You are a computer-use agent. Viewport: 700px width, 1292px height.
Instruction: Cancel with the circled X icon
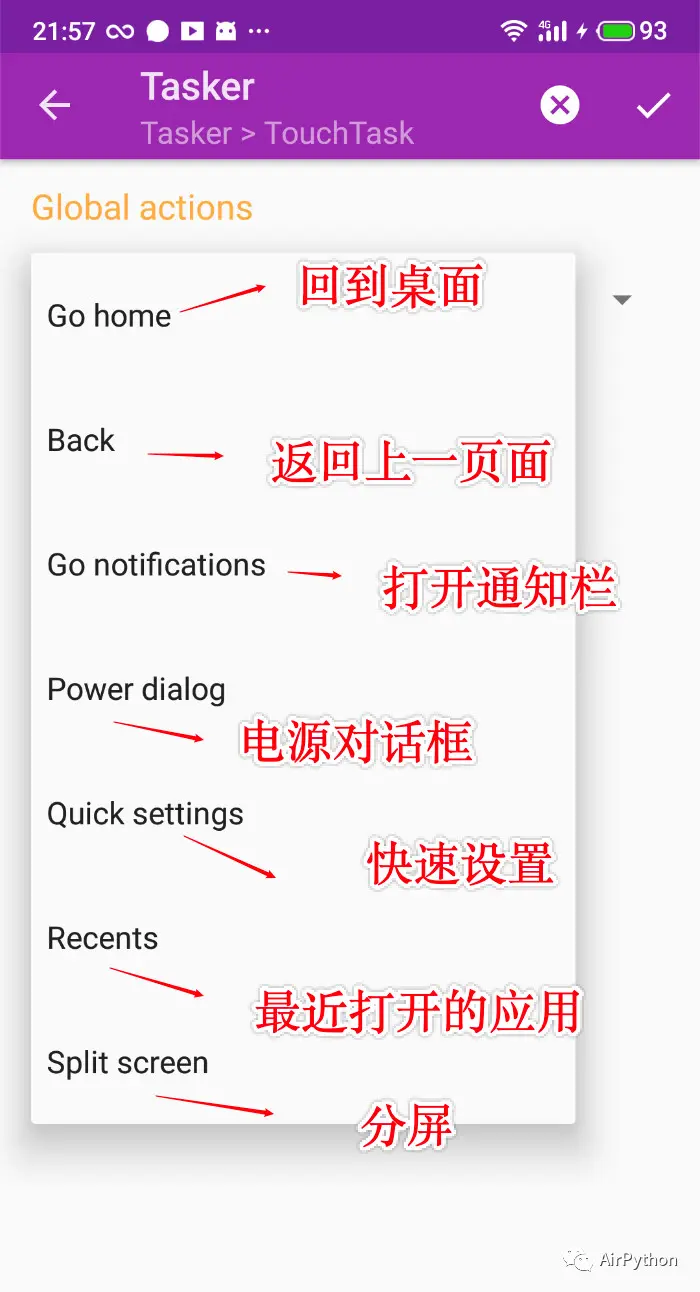point(560,105)
